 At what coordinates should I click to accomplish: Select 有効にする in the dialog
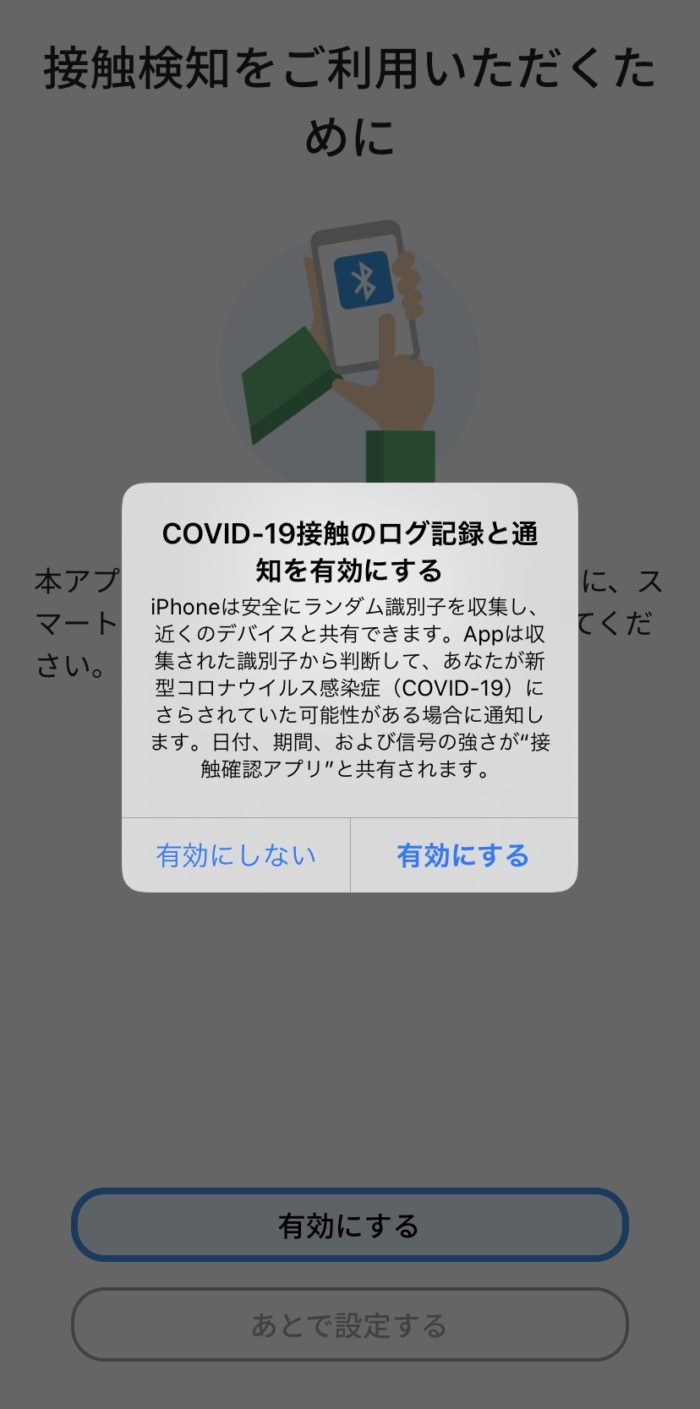click(x=463, y=855)
